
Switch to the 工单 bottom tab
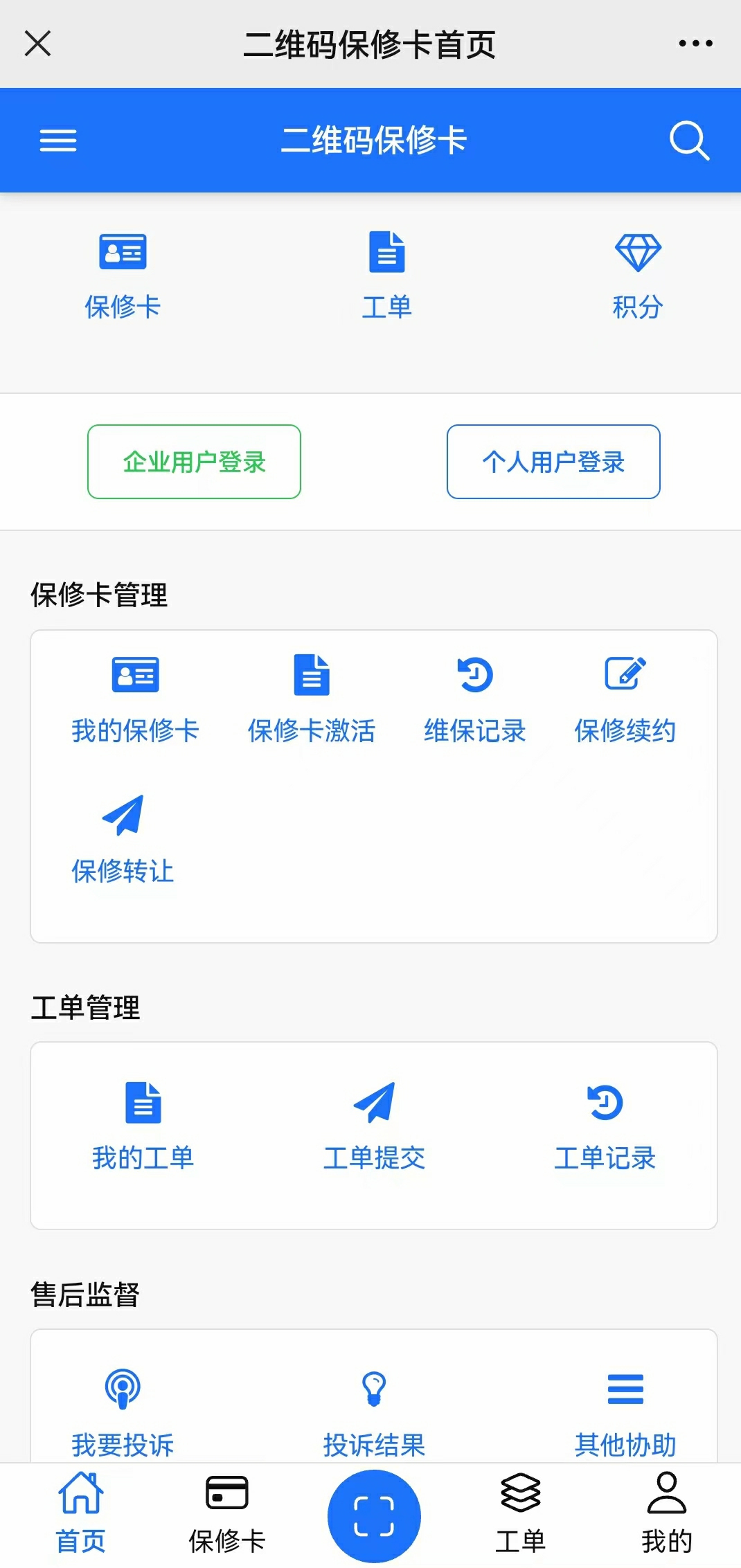tap(520, 1513)
